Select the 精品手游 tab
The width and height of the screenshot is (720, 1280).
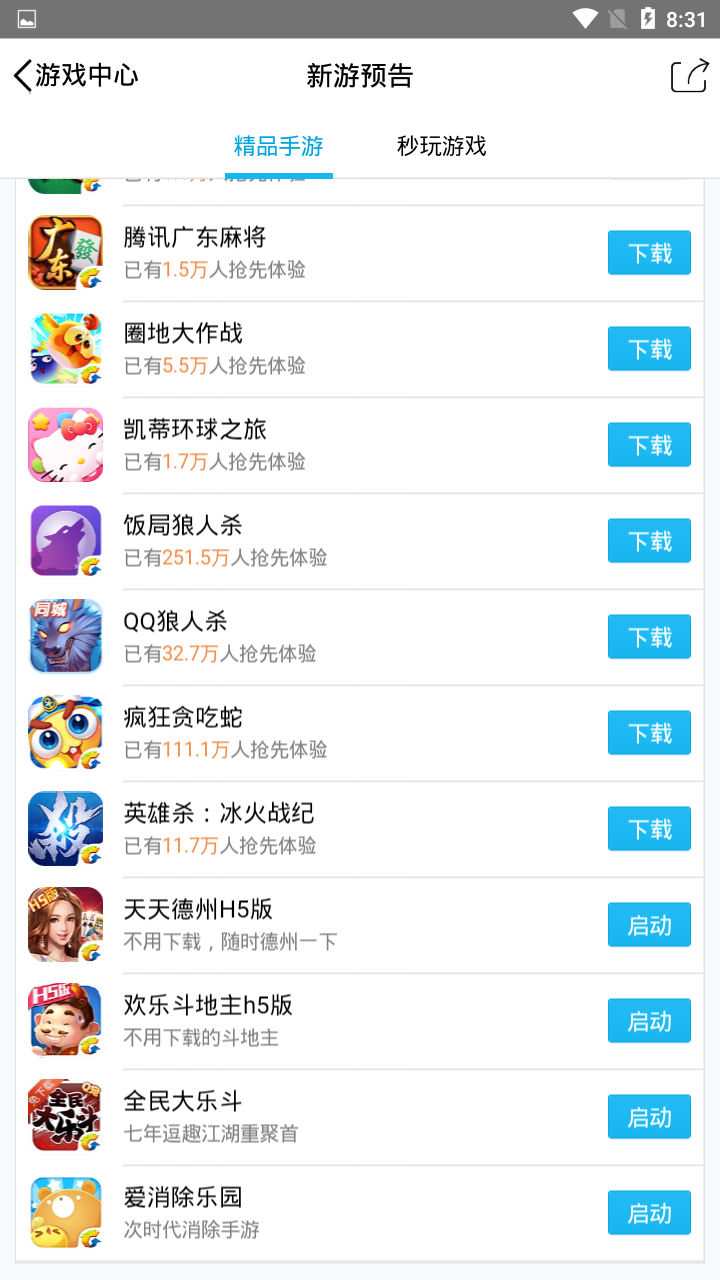(277, 146)
